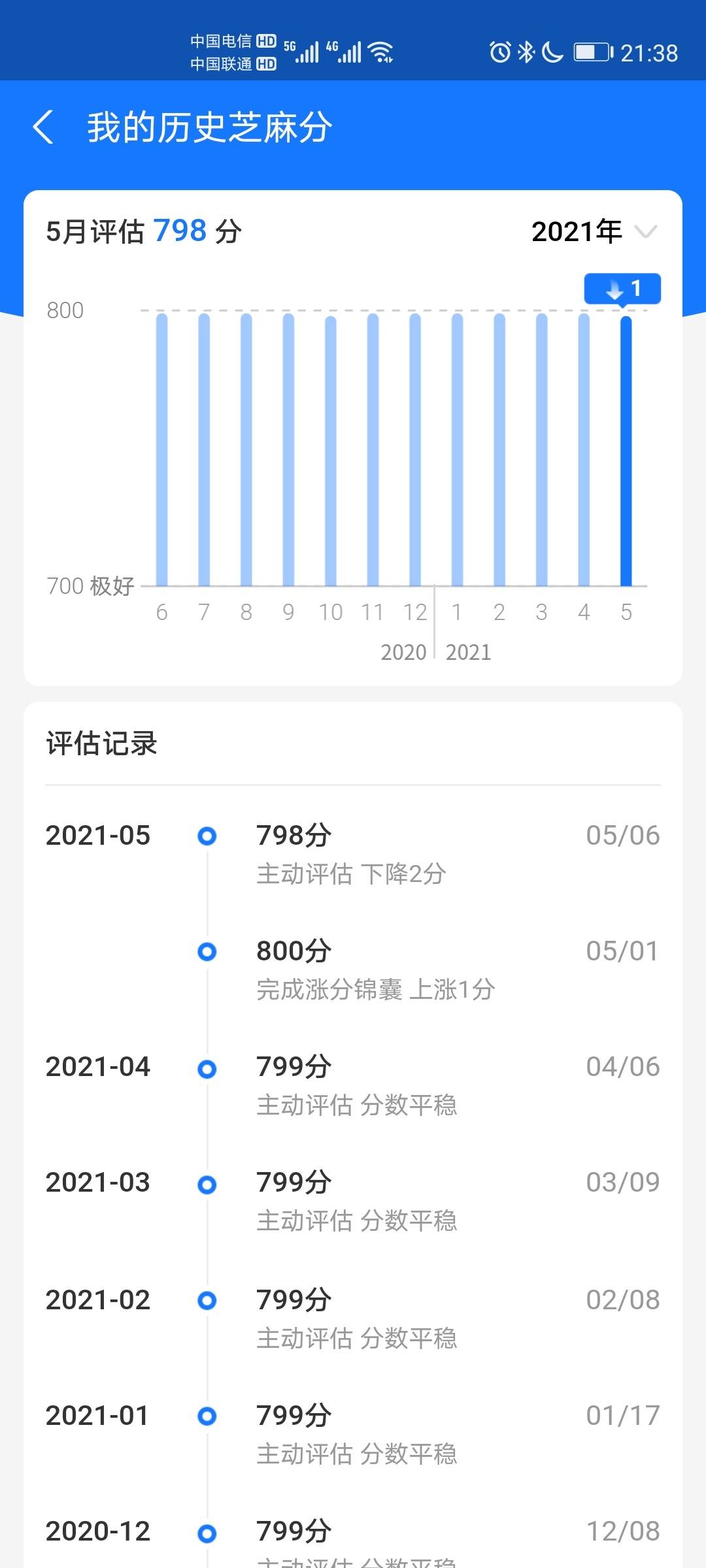The image size is (706, 1568).
Task: Select the month 10 bar in chart
Action: (x=331, y=451)
